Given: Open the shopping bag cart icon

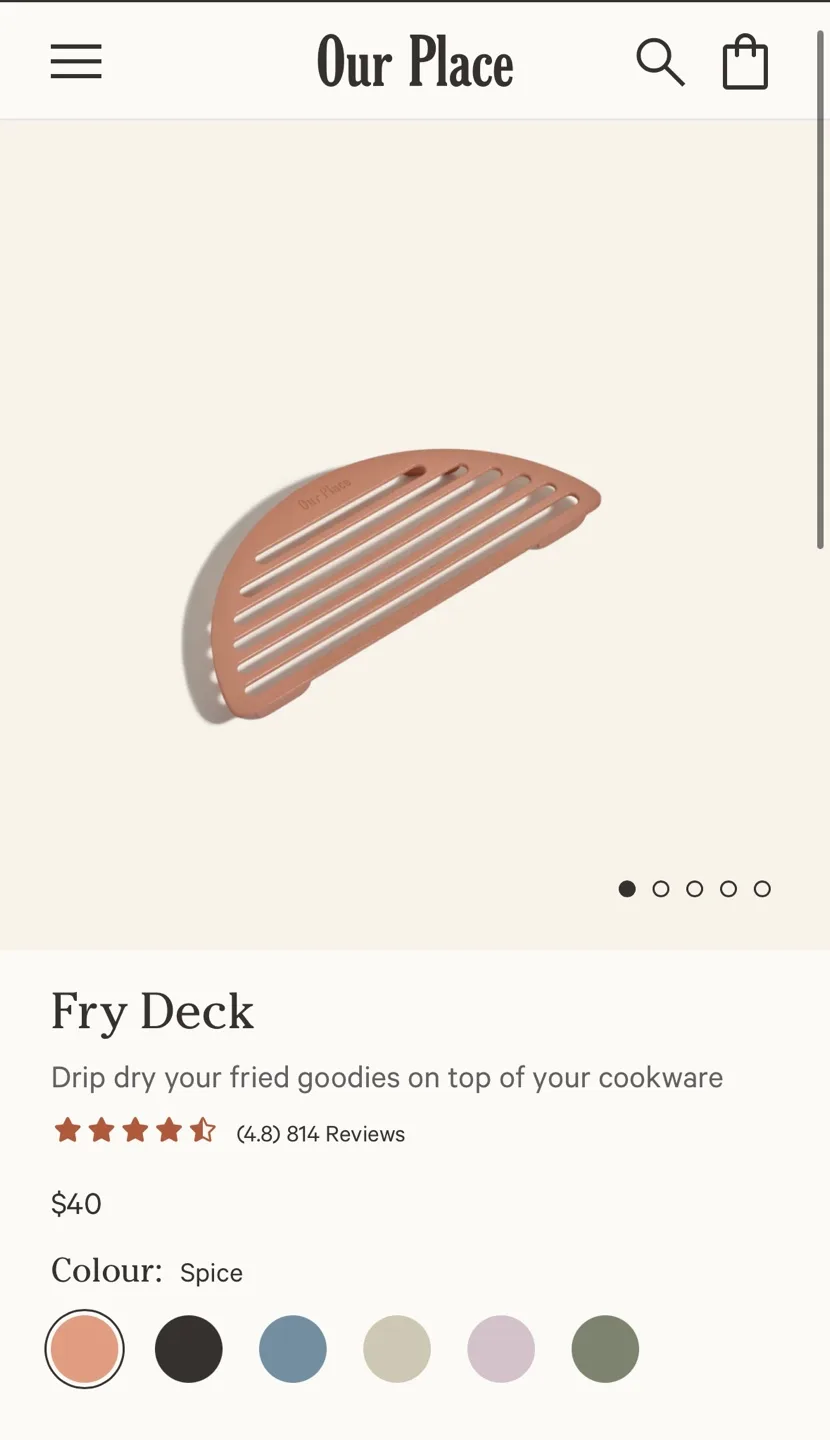Looking at the screenshot, I should 744,61.
